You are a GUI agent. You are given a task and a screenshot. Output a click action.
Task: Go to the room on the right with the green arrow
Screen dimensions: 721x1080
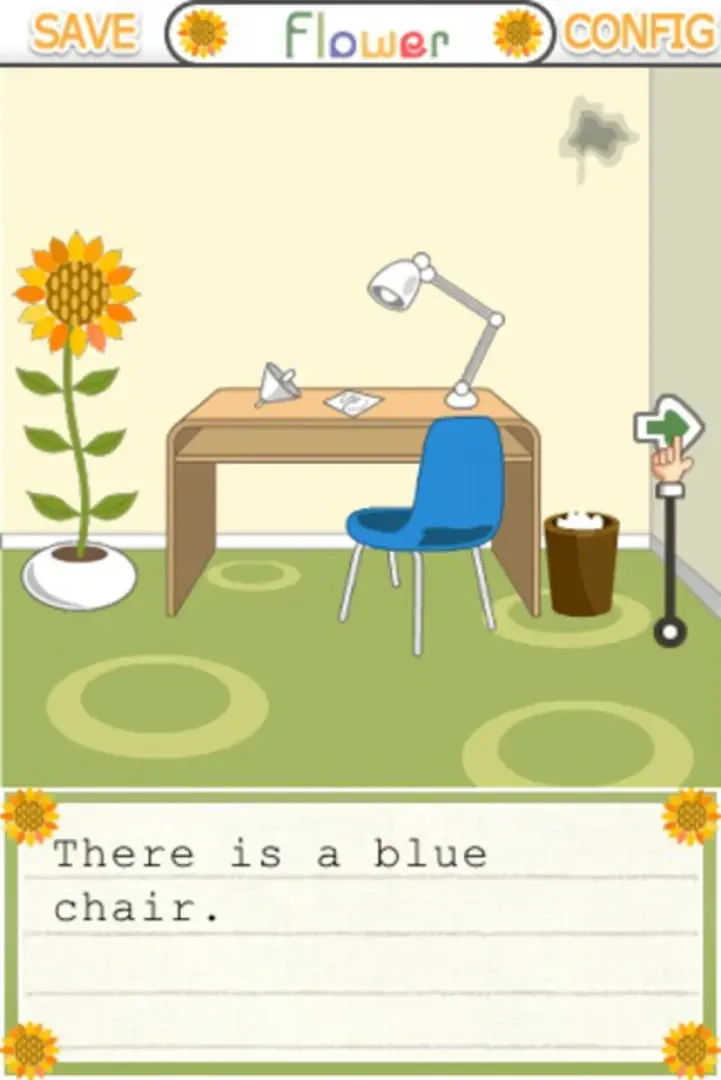click(x=668, y=425)
